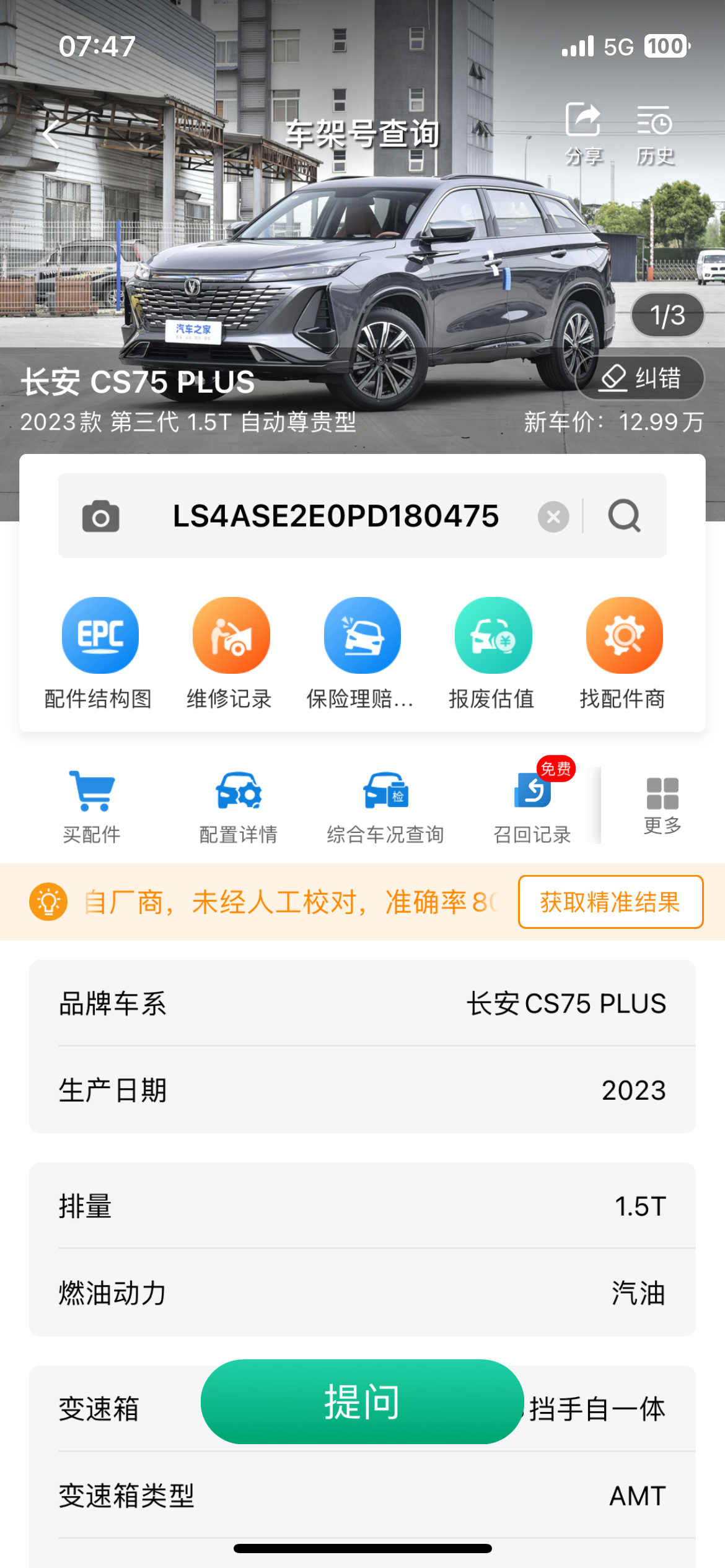Go back using the top-left arrow
Viewport: 725px width, 1568px height.
click(51, 134)
